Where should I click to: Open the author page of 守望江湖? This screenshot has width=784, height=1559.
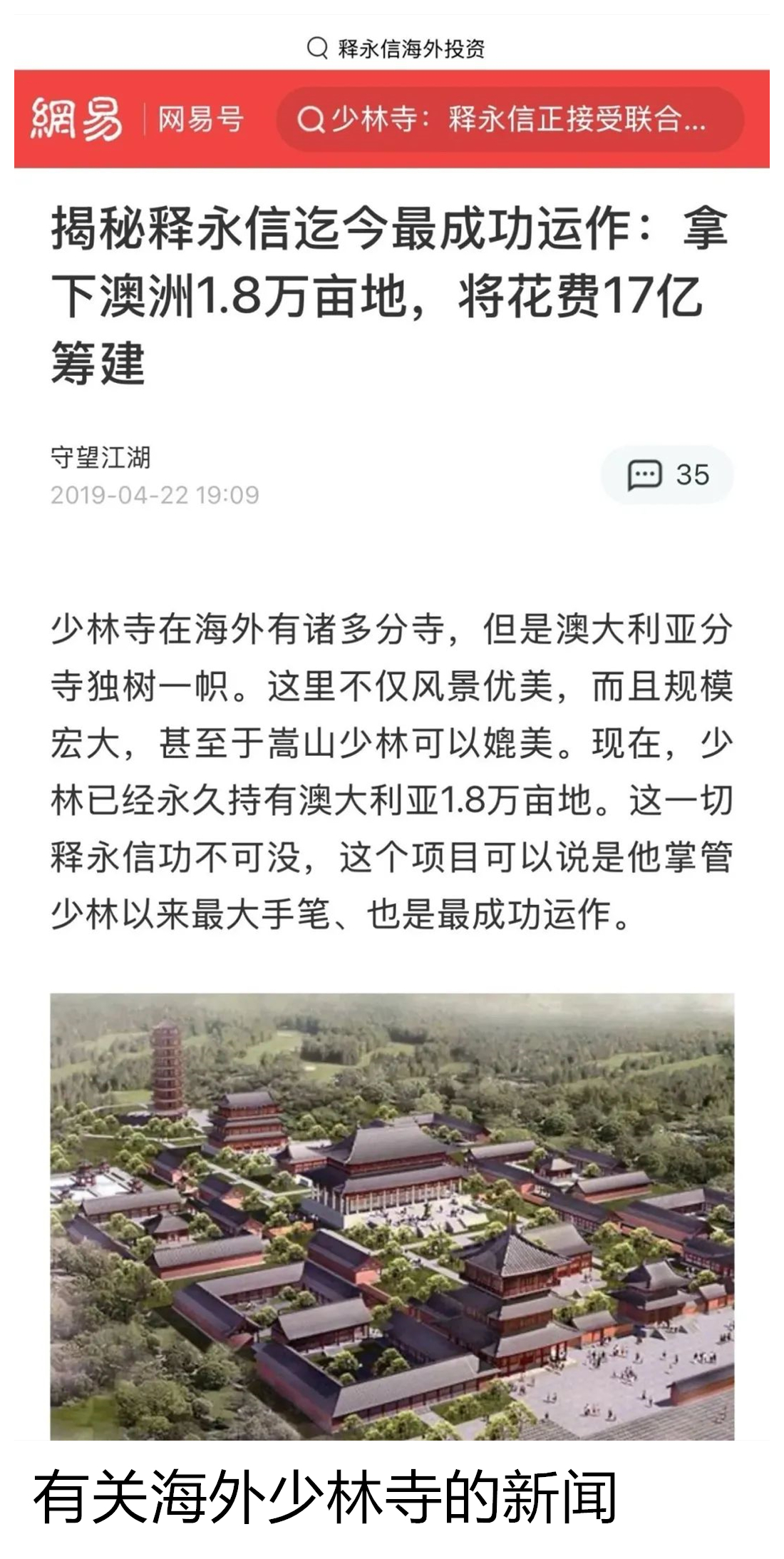click(x=100, y=457)
